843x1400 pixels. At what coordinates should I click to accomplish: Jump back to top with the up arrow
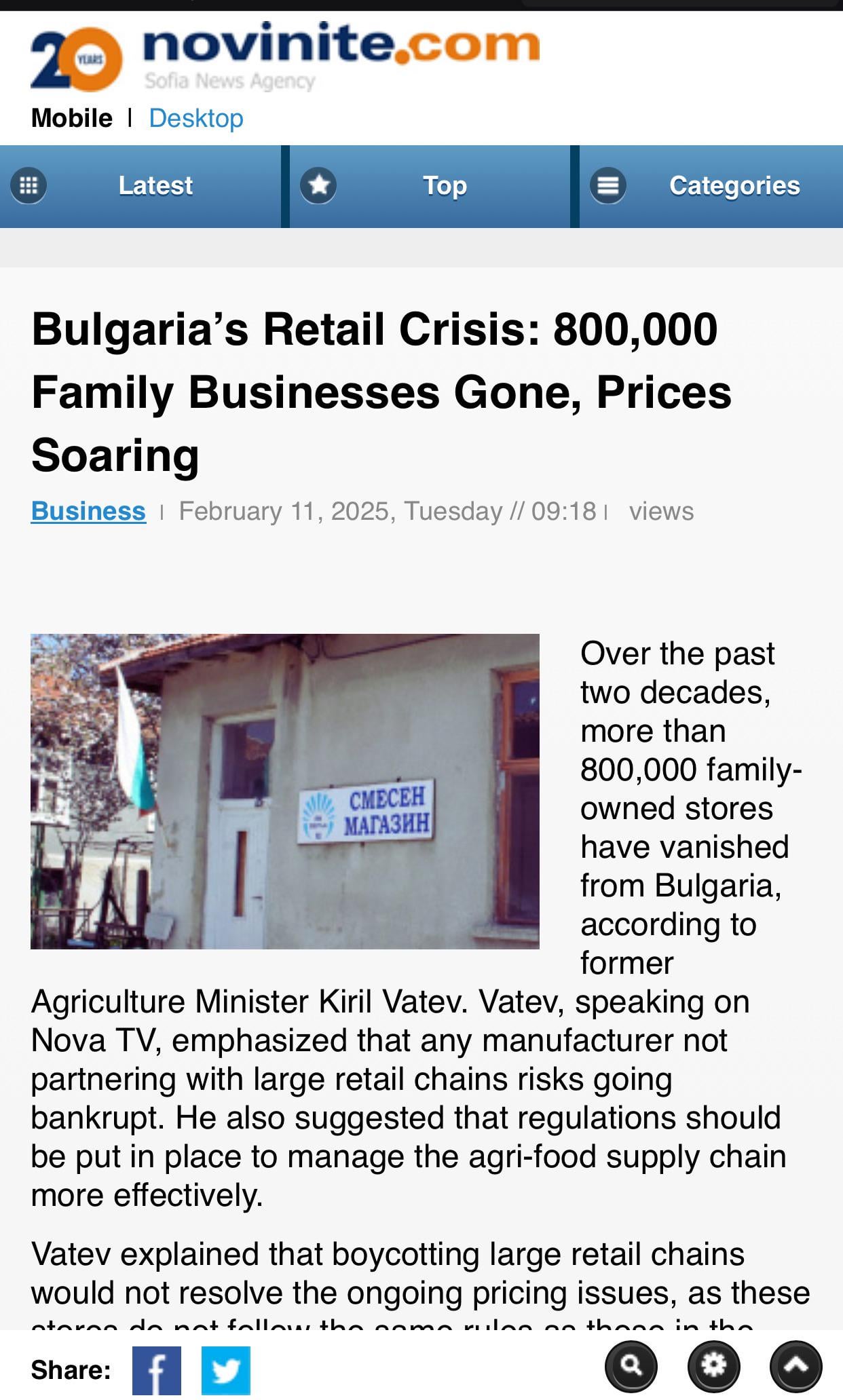796,1365
